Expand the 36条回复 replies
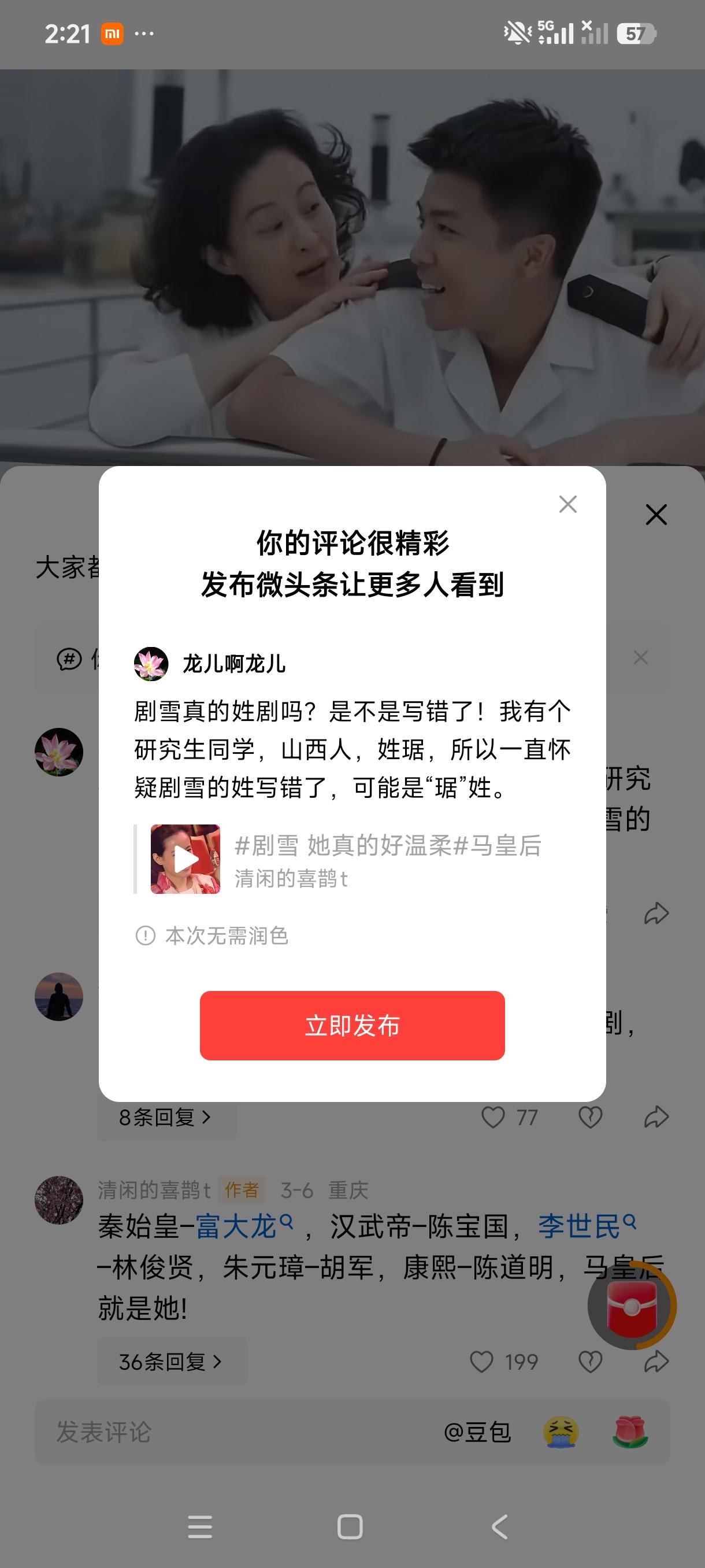Image resolution: width=705 pixels, height=1568 pixels. [170, 1362]
